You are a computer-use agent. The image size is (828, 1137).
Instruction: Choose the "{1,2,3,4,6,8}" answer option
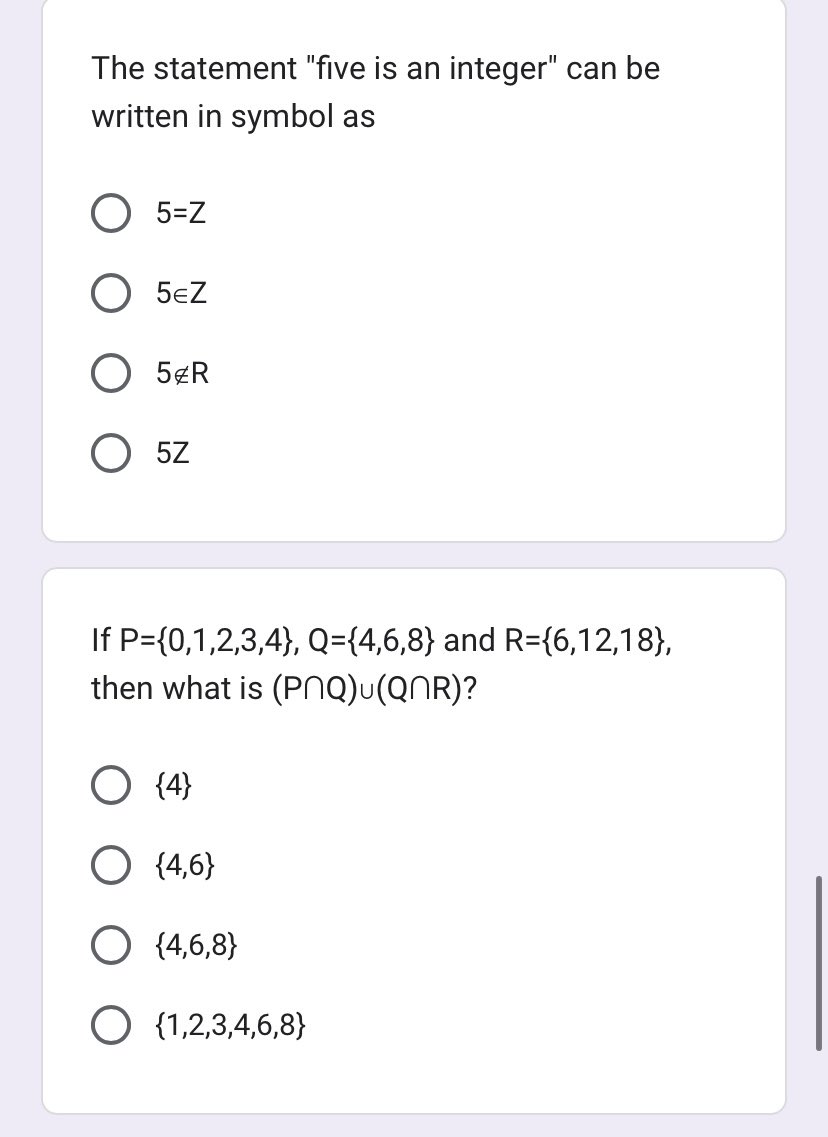111,1024
